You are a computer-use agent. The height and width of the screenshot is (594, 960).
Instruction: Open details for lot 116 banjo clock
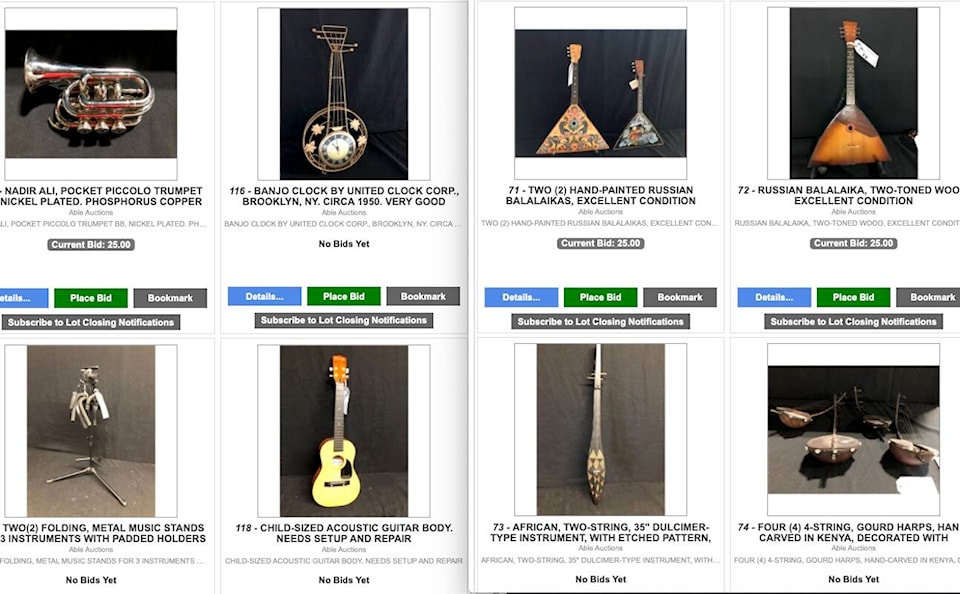[x=264, y=296]
